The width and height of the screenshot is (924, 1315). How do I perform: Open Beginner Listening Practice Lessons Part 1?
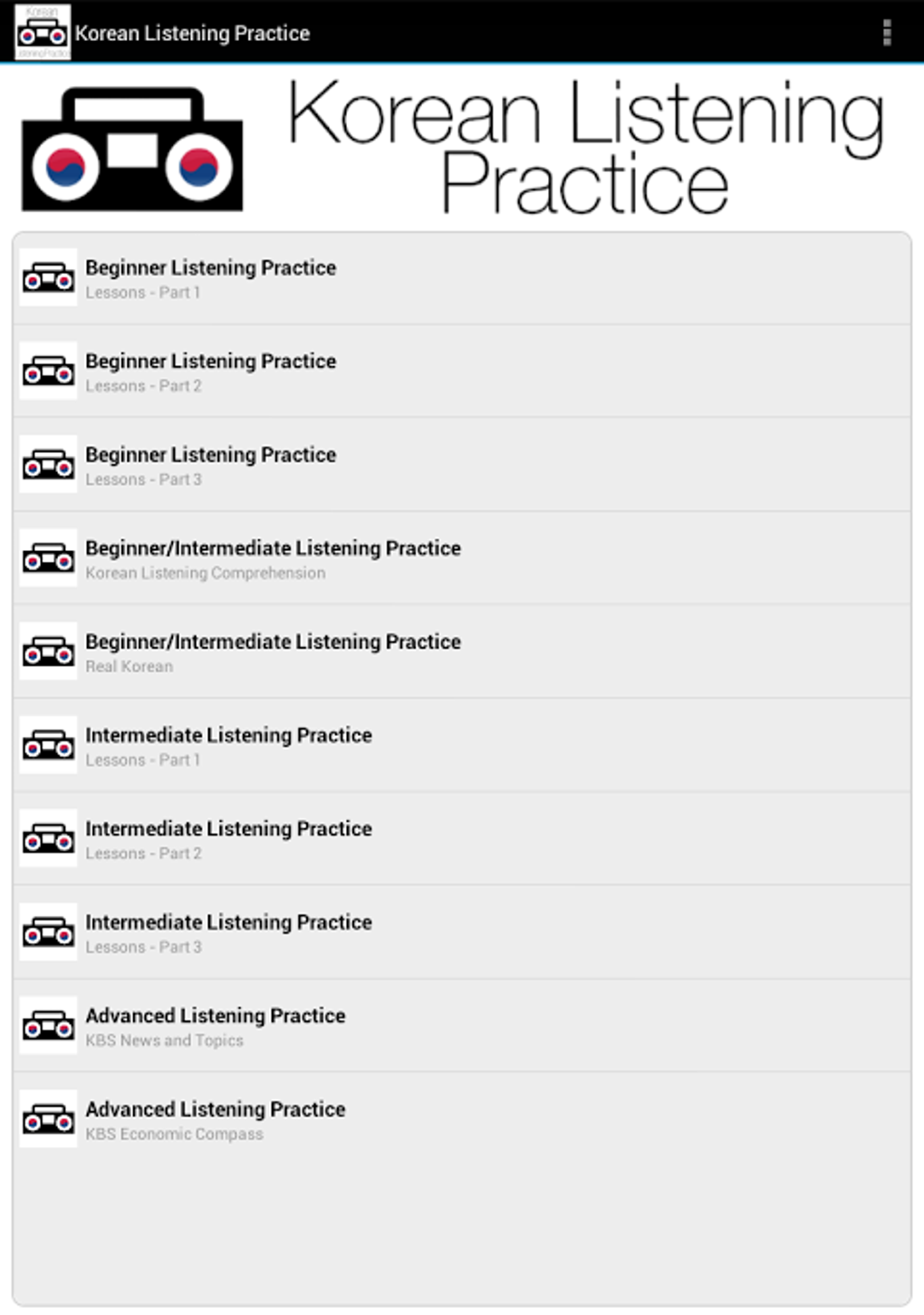coord(453,277)
